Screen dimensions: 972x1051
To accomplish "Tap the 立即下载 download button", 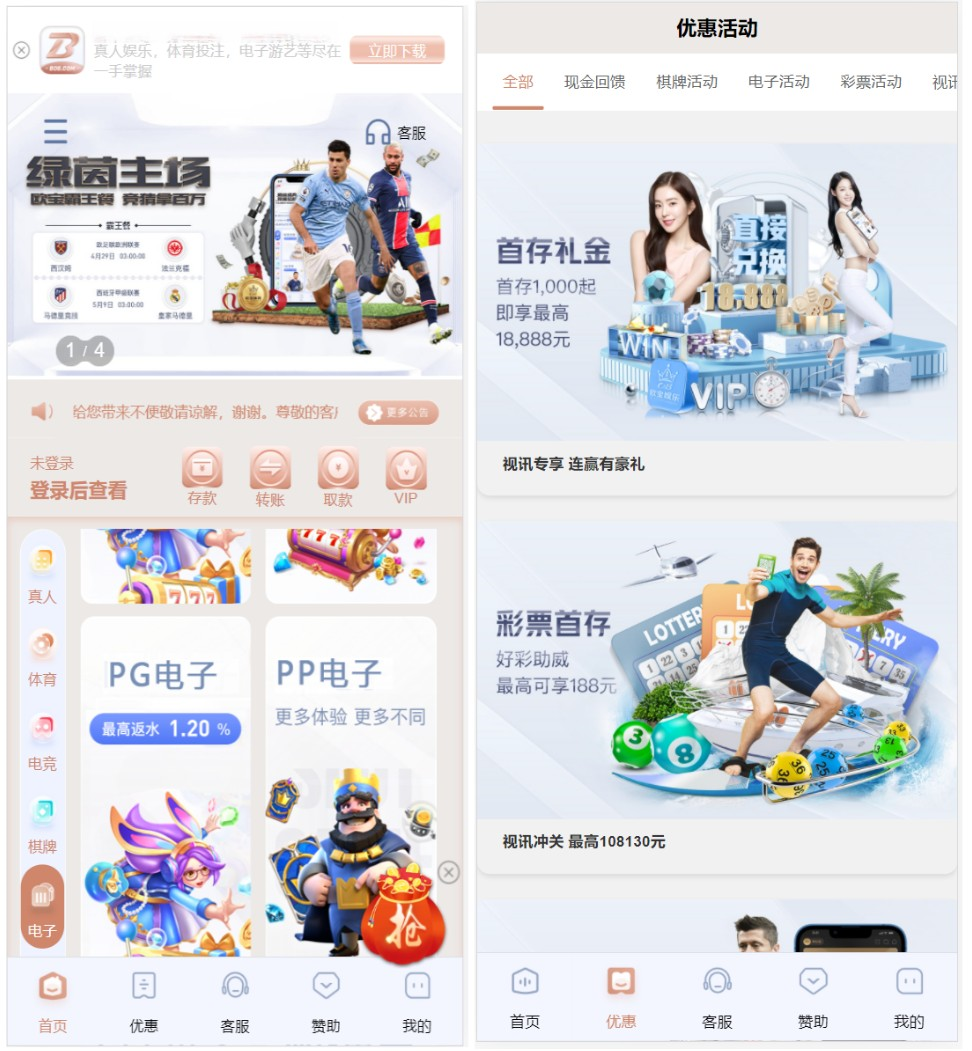I will 397,51.
